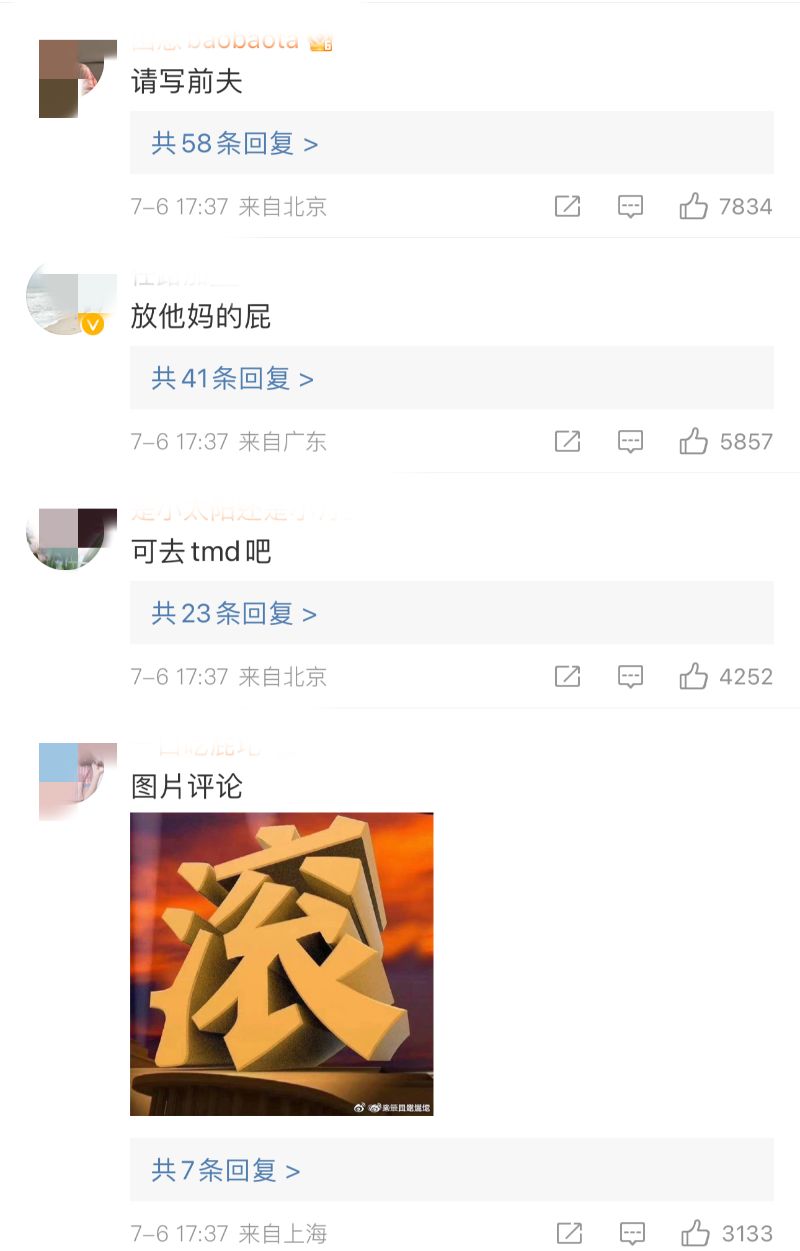Image resolution: width=800 pixels, height=1251 pixels.
Task: Reply to the comment 请写前夫
Action: pos(630,207)
